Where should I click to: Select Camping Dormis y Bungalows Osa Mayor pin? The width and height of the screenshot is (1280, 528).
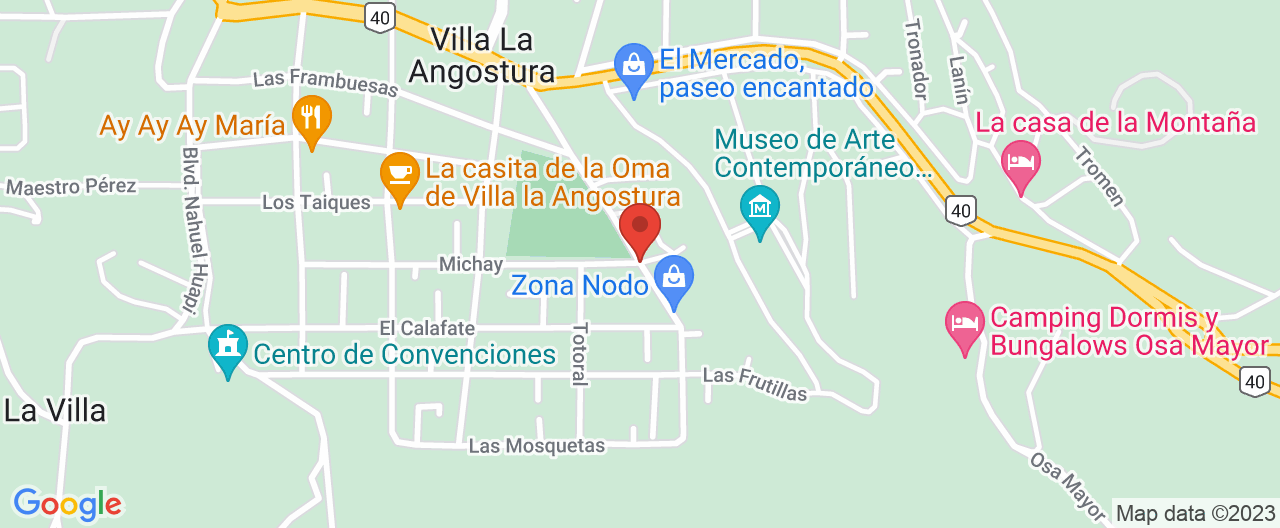(965, 326)
